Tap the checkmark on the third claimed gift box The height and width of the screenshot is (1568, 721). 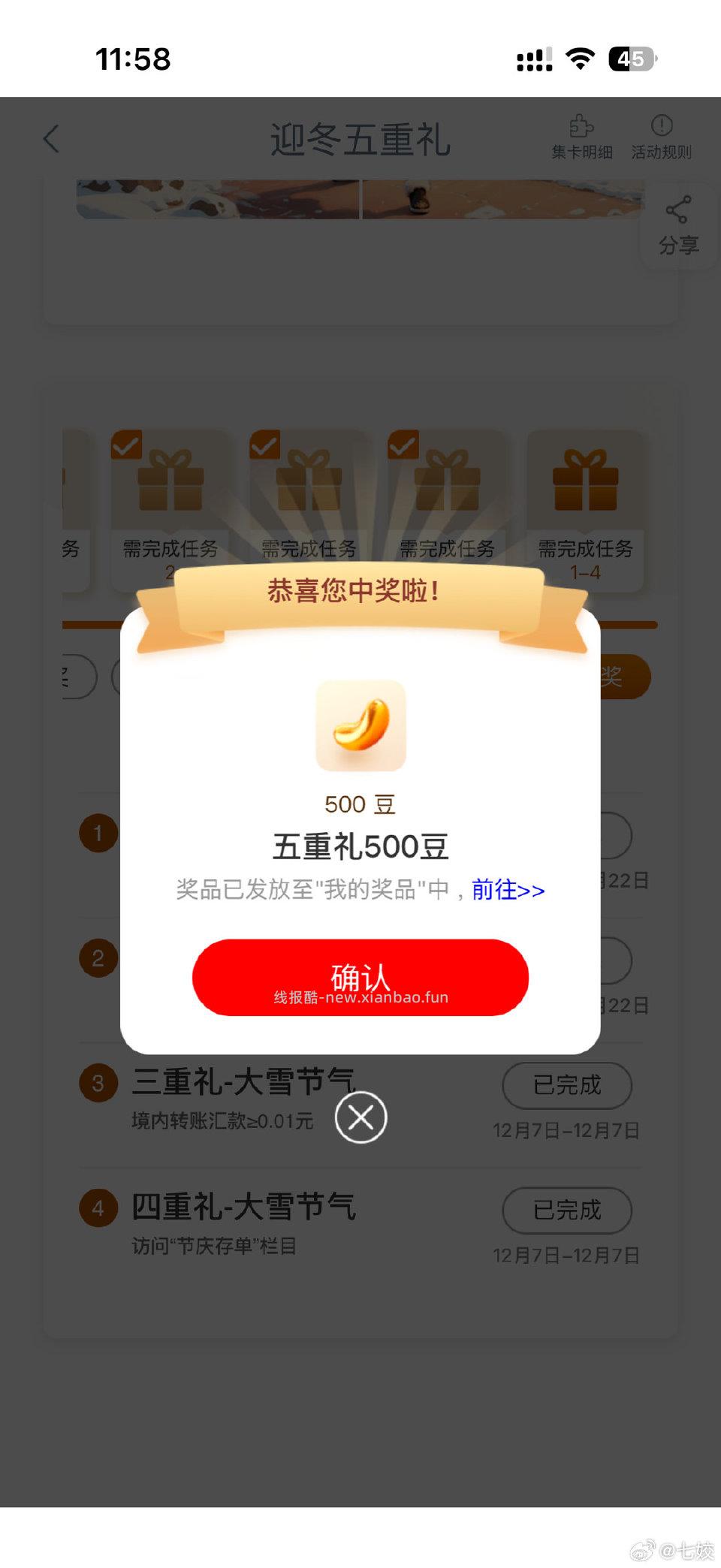pyautogui.click(x=403, y=445)
